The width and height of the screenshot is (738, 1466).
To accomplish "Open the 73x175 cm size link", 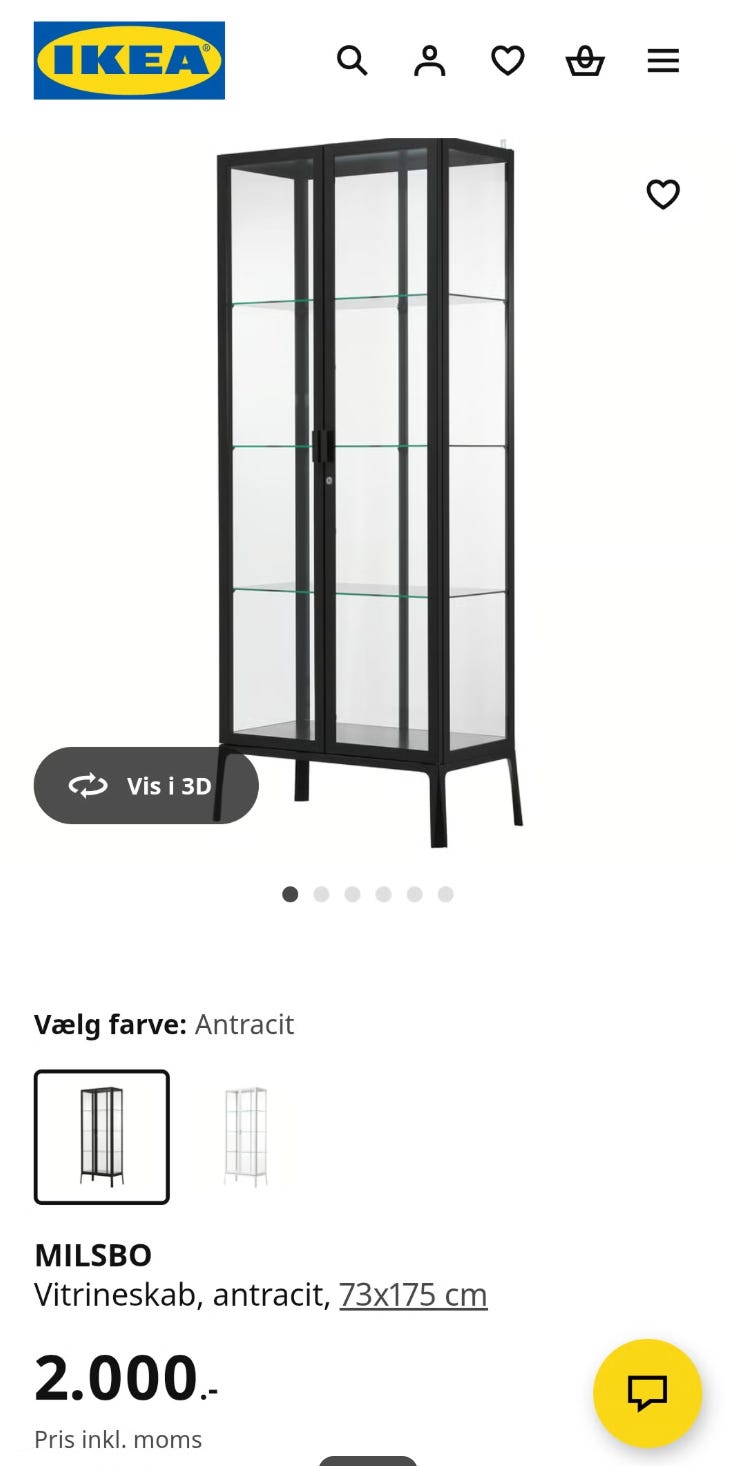I will [414, 1294].
